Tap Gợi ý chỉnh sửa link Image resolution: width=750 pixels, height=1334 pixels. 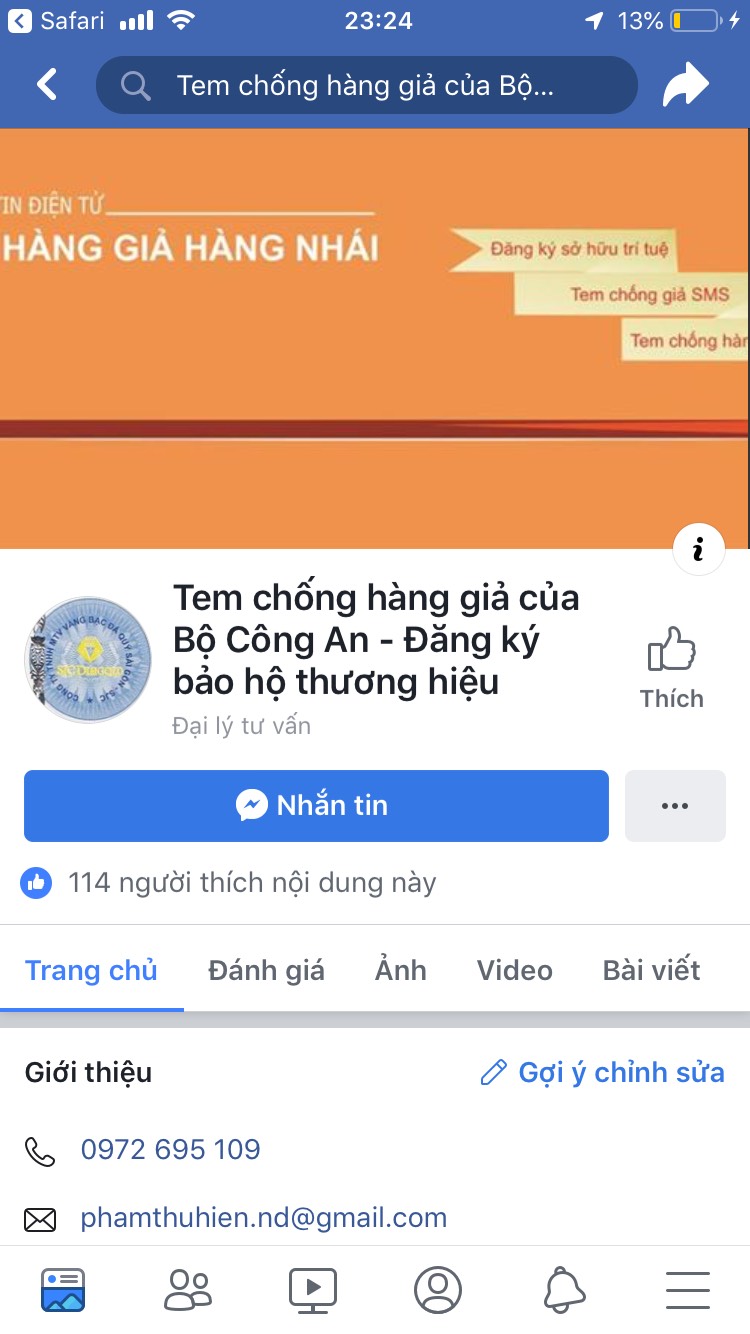pyautogui.click(x=602, y=1072)
